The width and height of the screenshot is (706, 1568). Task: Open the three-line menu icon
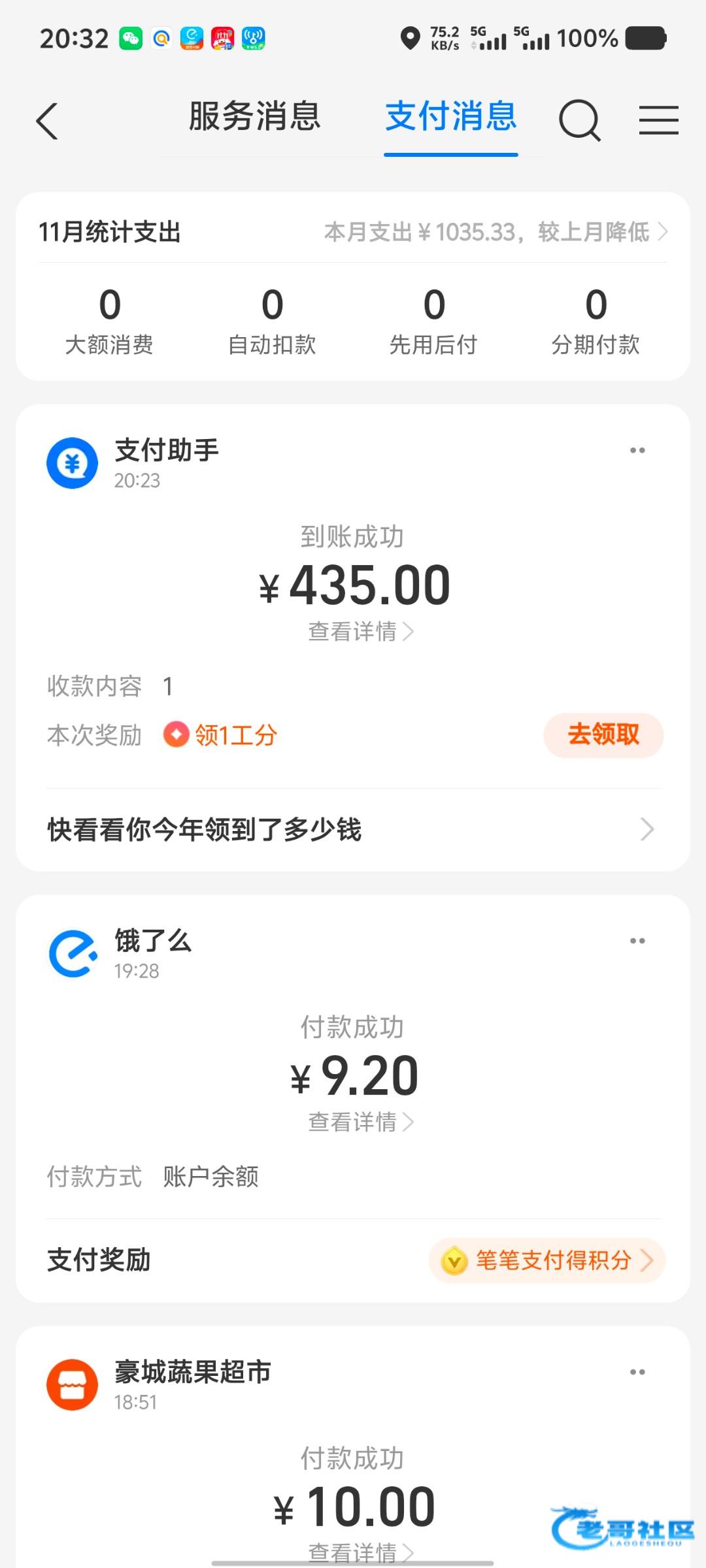658,121
